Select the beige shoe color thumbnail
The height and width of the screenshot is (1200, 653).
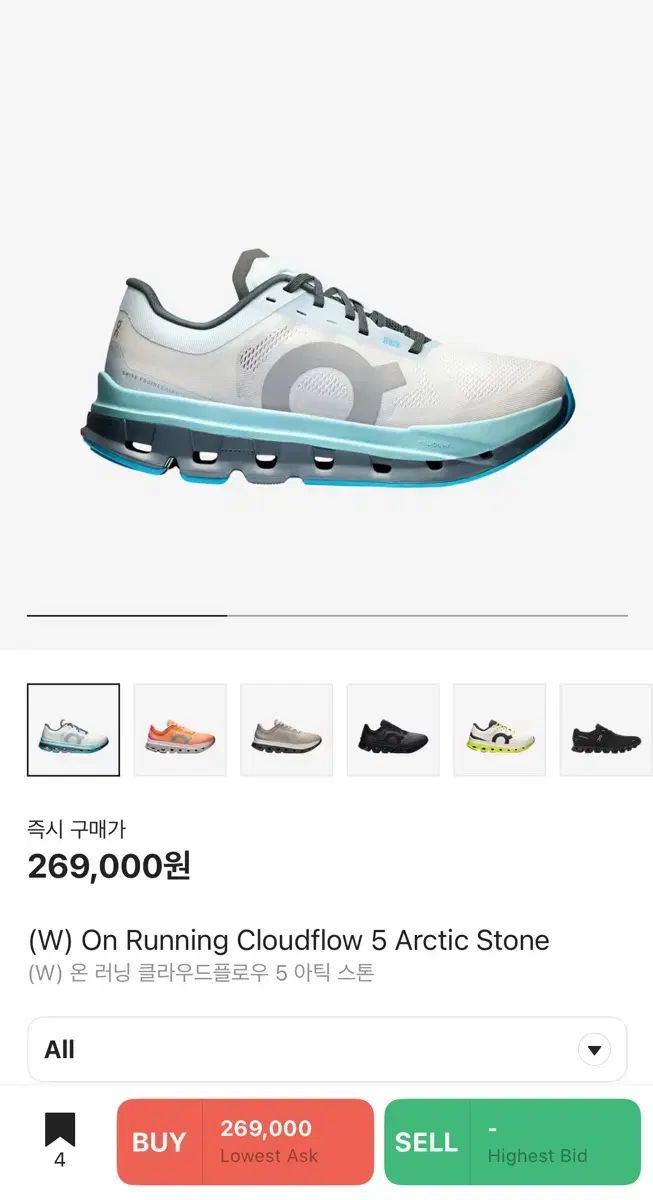(x=286, y=730)
